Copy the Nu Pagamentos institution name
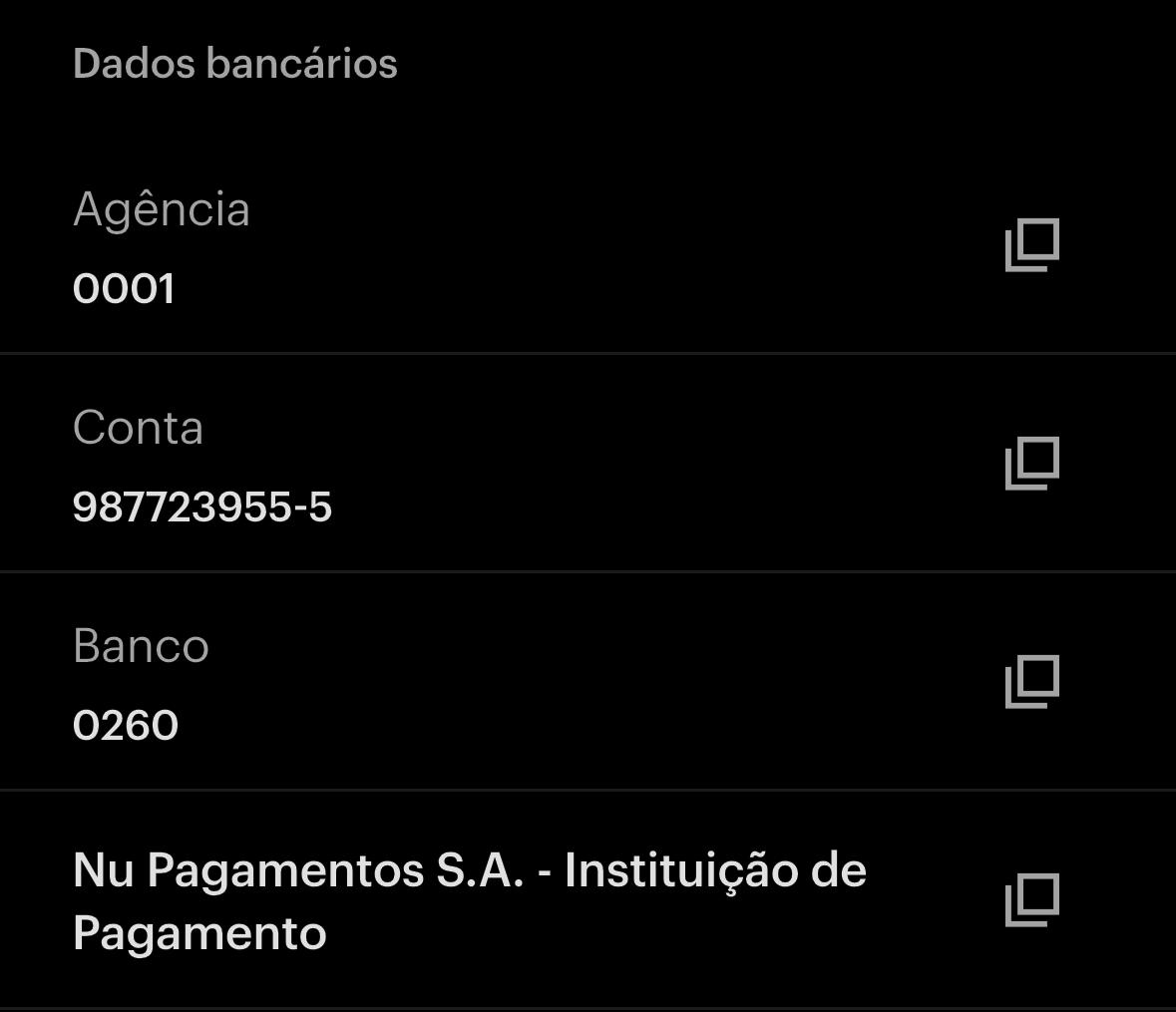This screenshot has height=1012, width=1176. pos(1031,900)
